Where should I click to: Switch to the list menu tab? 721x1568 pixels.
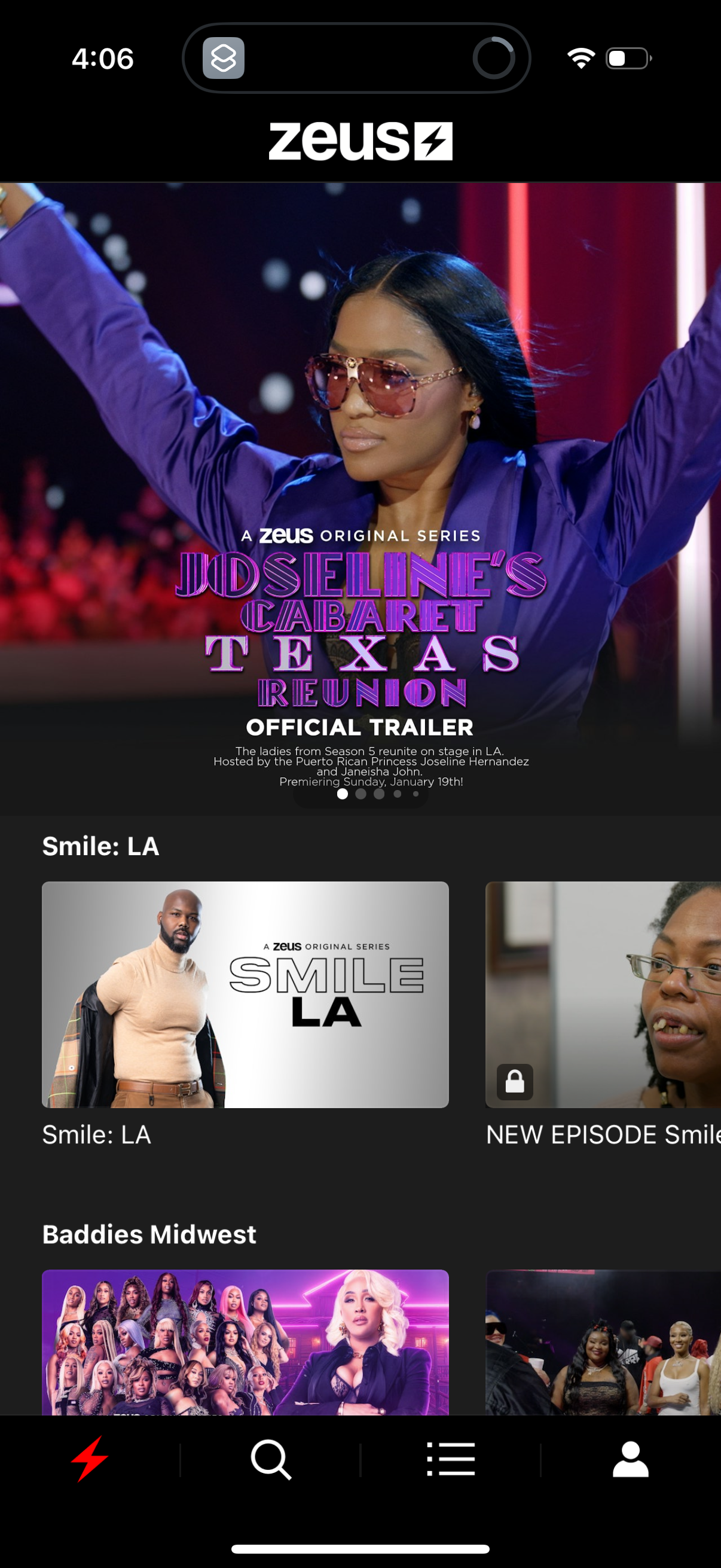pos(450,1459)
